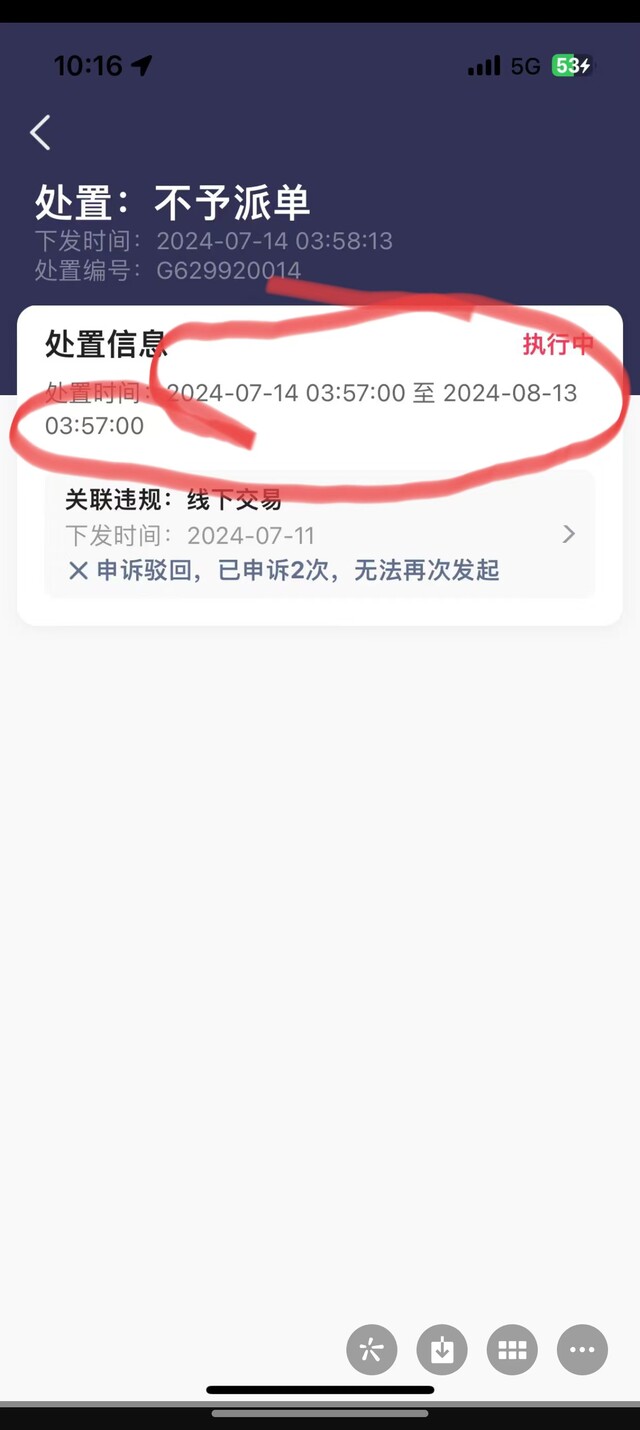Go back with the top-left arrow
This screenshot has height=1430, width=640.
(x=40, y=132)
